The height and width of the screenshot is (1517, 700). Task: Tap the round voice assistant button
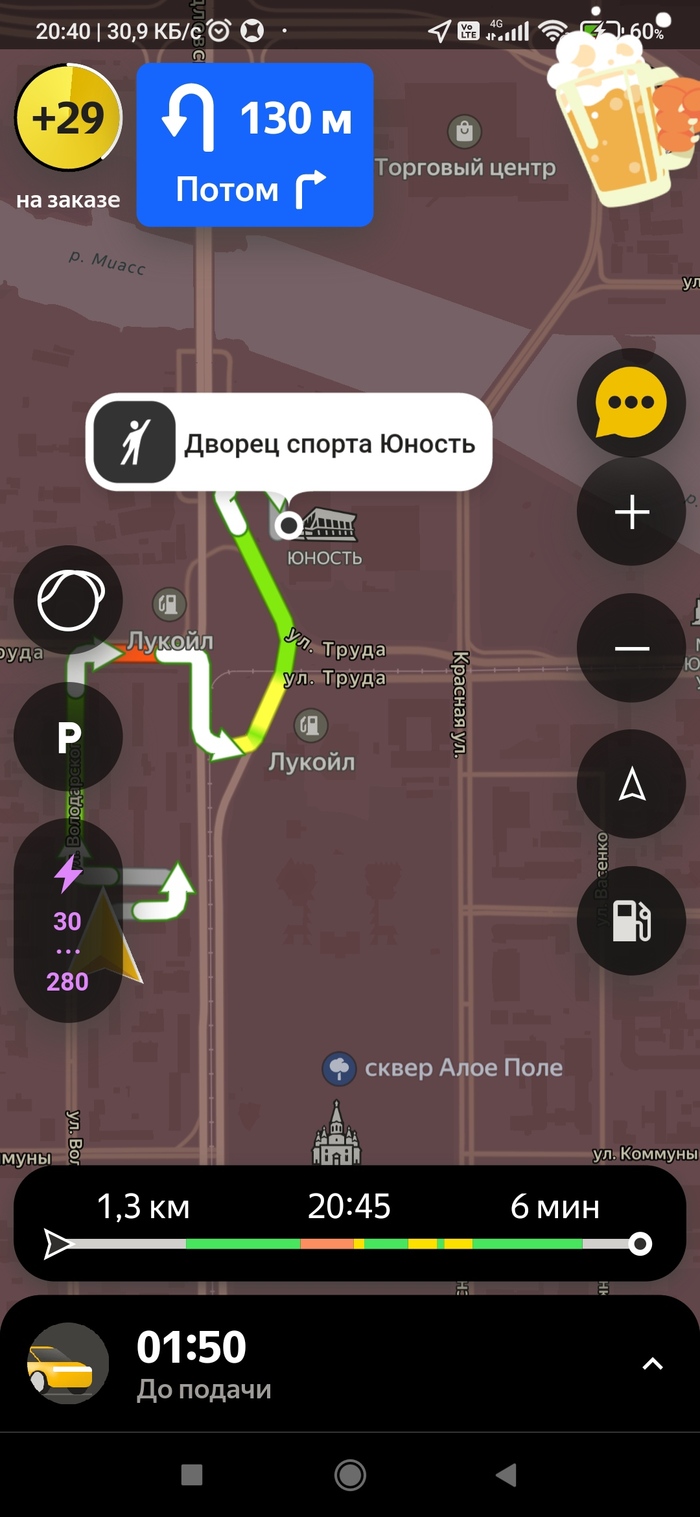68,600
